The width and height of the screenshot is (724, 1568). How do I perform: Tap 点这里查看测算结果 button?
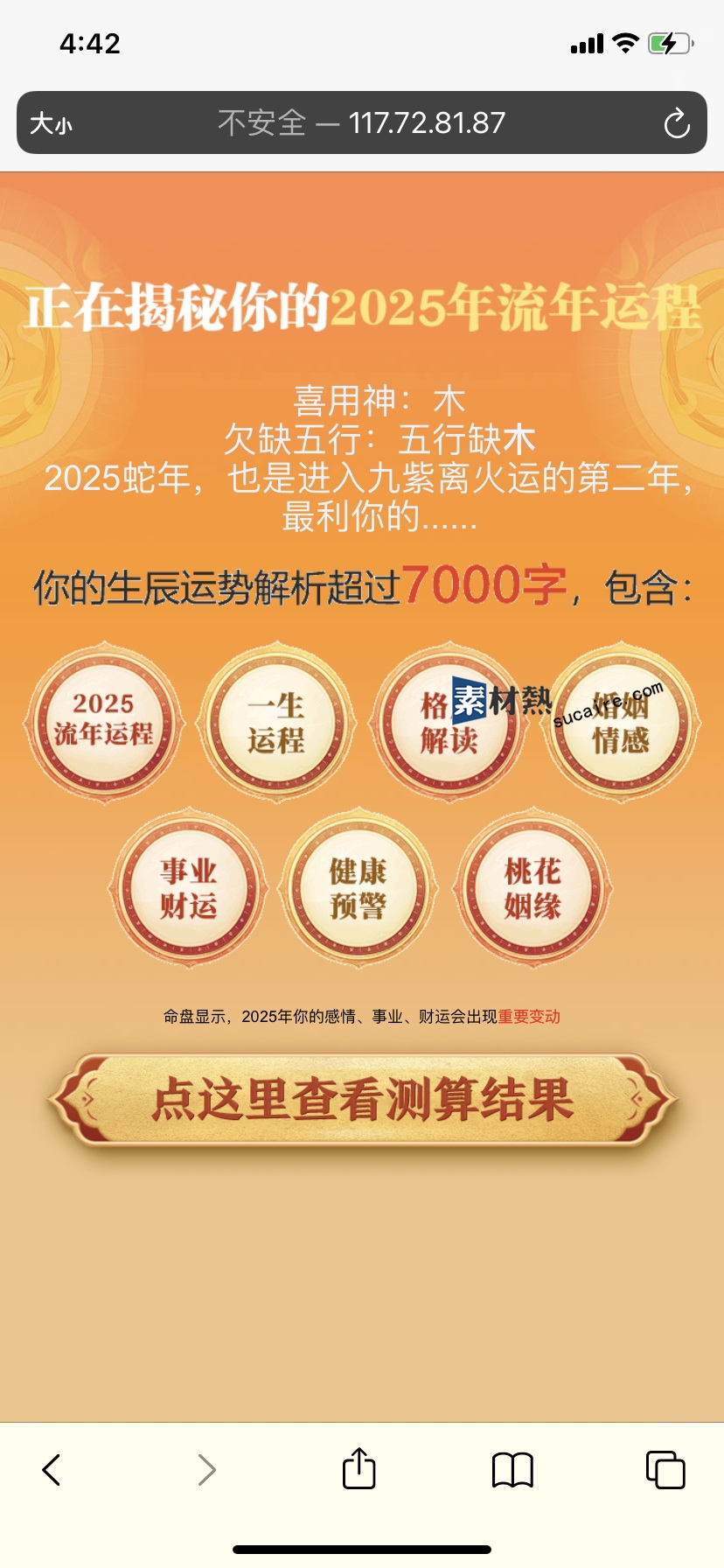click(x=362, y=1099)
